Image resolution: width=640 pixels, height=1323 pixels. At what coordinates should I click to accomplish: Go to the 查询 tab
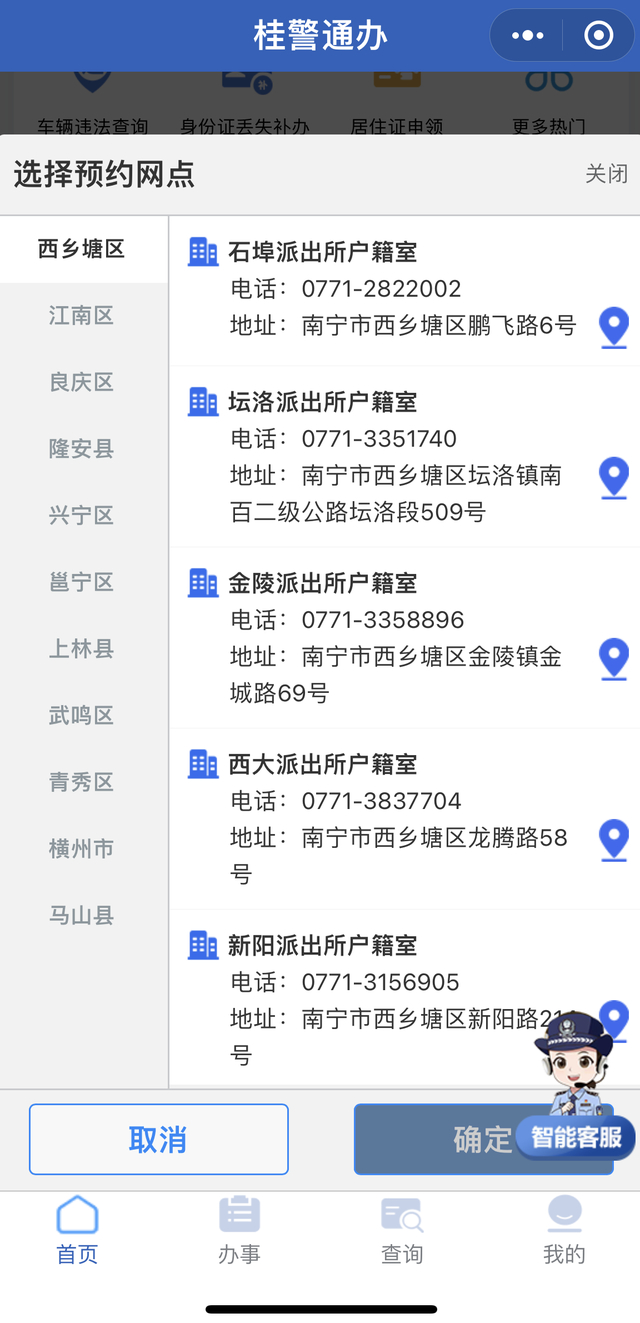coord(402,1230)
